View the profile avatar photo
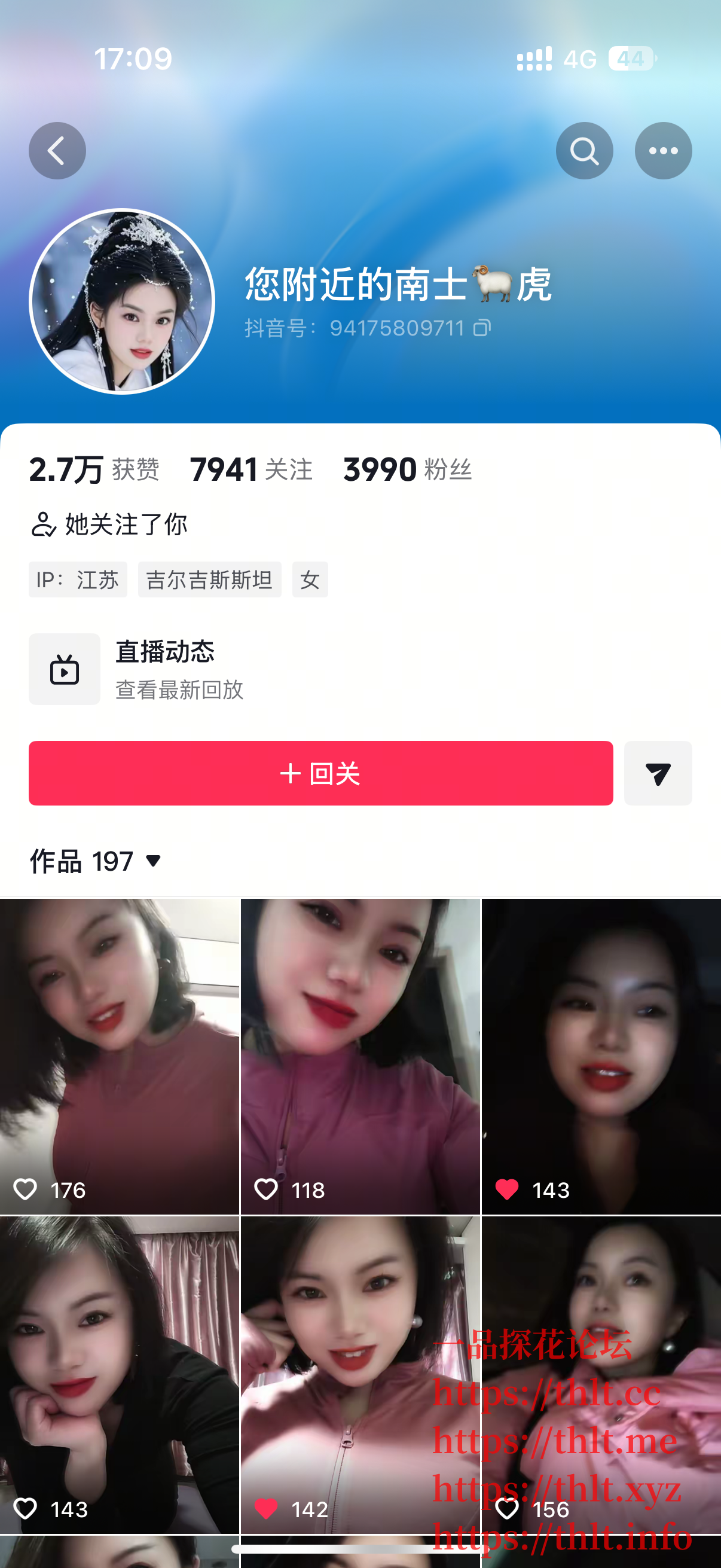721x1568 pixels. coord(122,301)
